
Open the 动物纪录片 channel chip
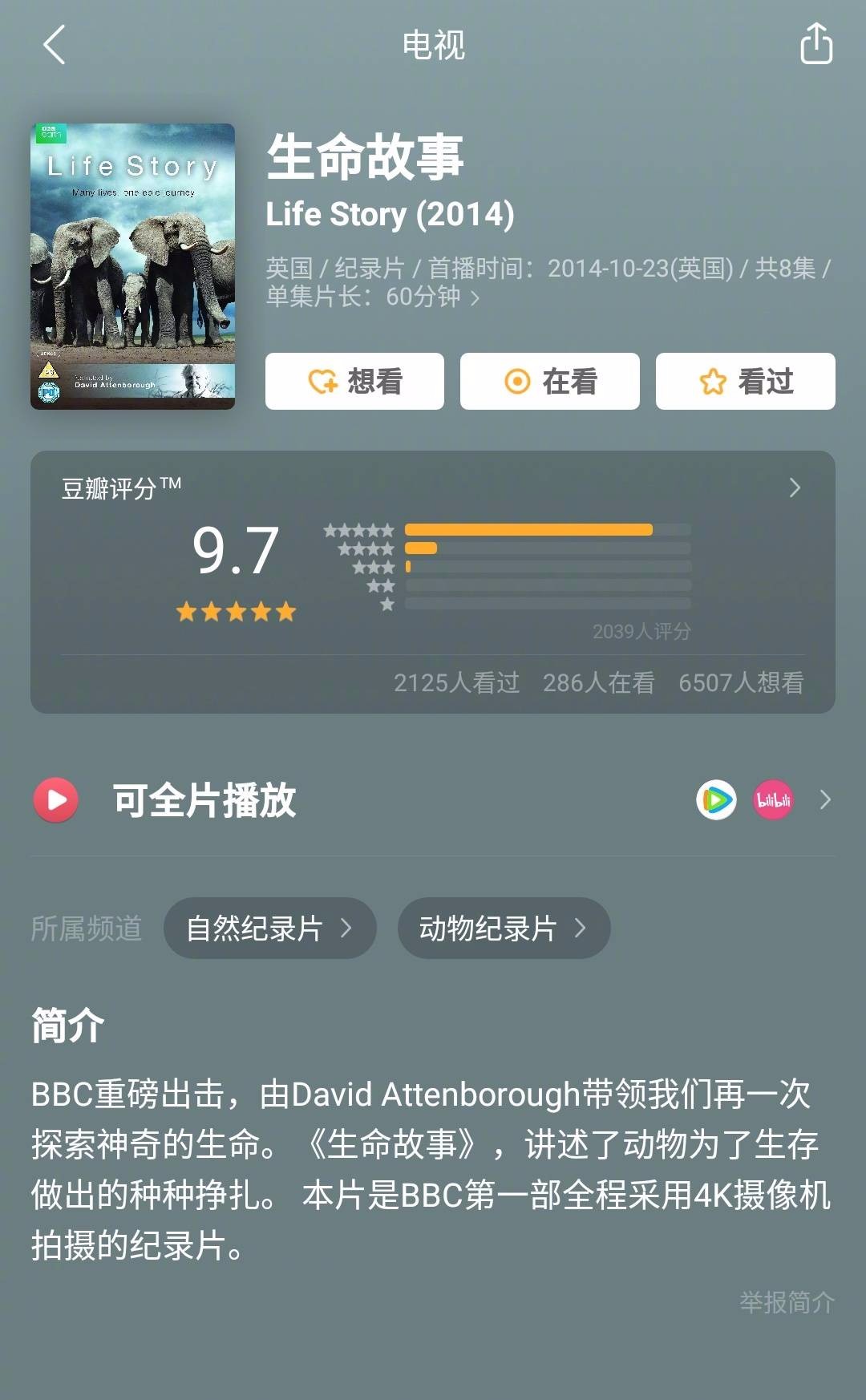504,929
